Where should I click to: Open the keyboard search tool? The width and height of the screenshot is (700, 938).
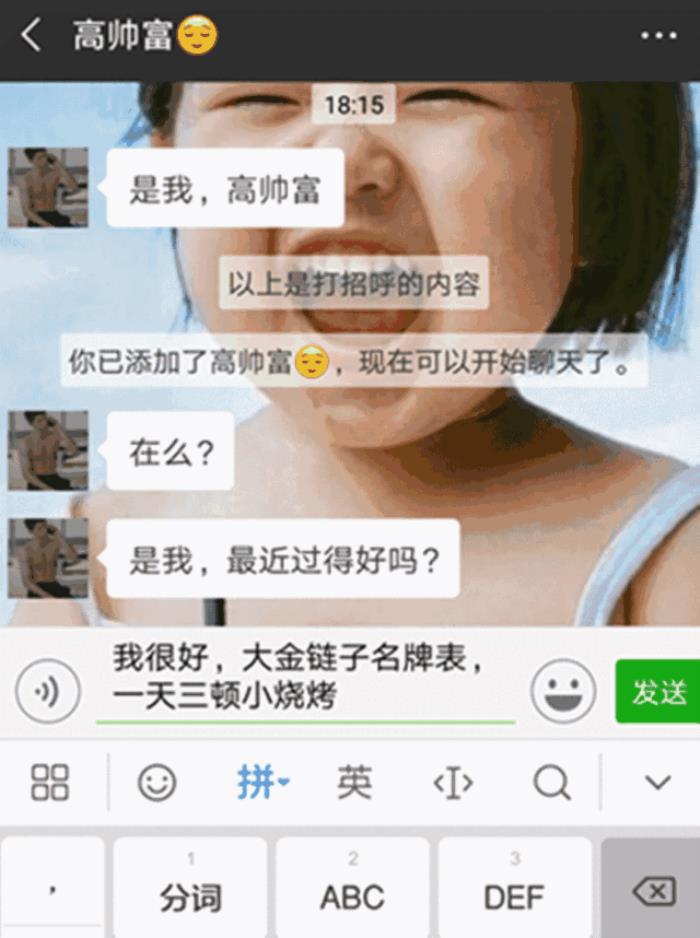coord(551,783)
